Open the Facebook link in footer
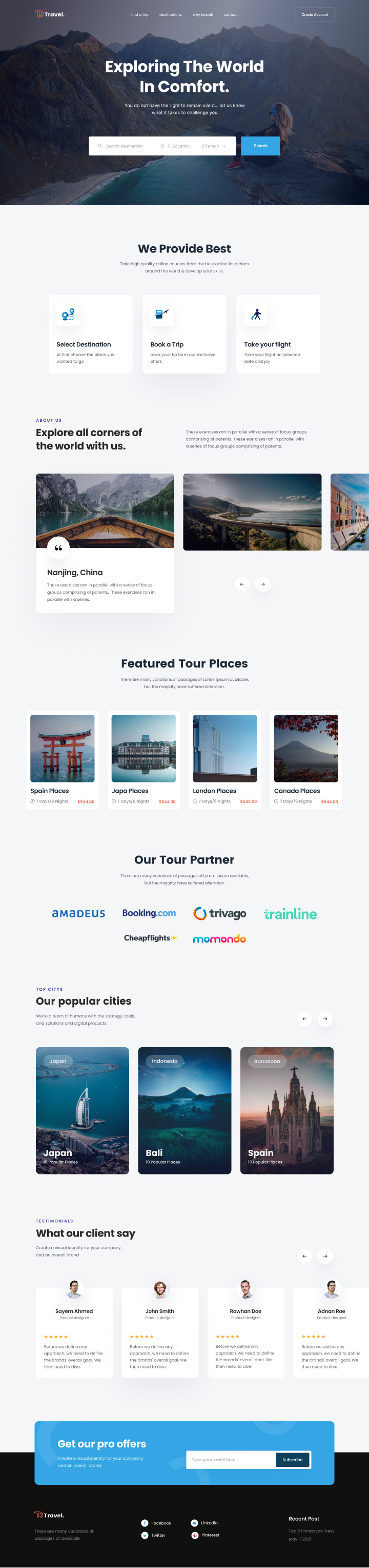The width and height of the screenshot is (369, 1568). pyautogui.click(x=160, y=1523)
